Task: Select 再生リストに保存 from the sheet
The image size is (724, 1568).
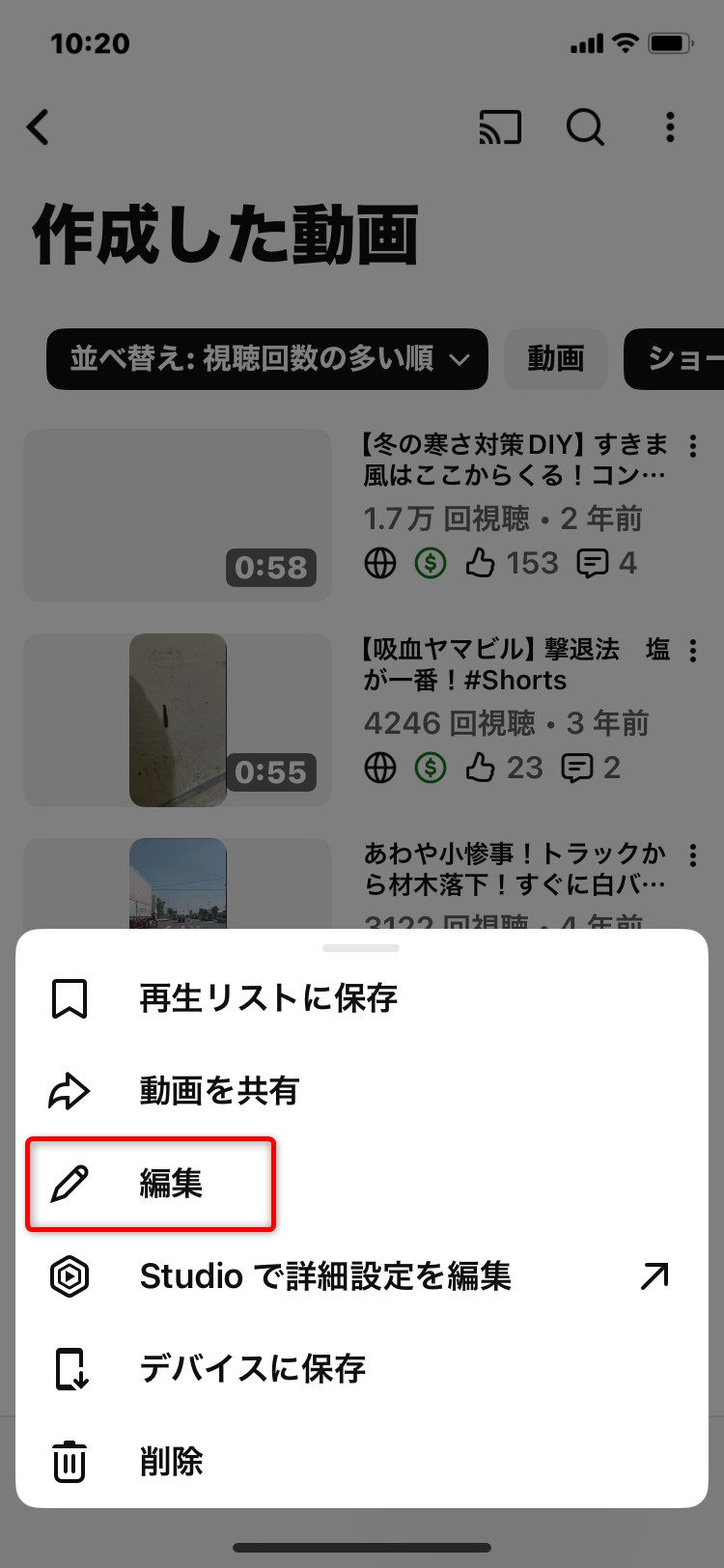Action: pyautogui.click(x=268, y=998)
